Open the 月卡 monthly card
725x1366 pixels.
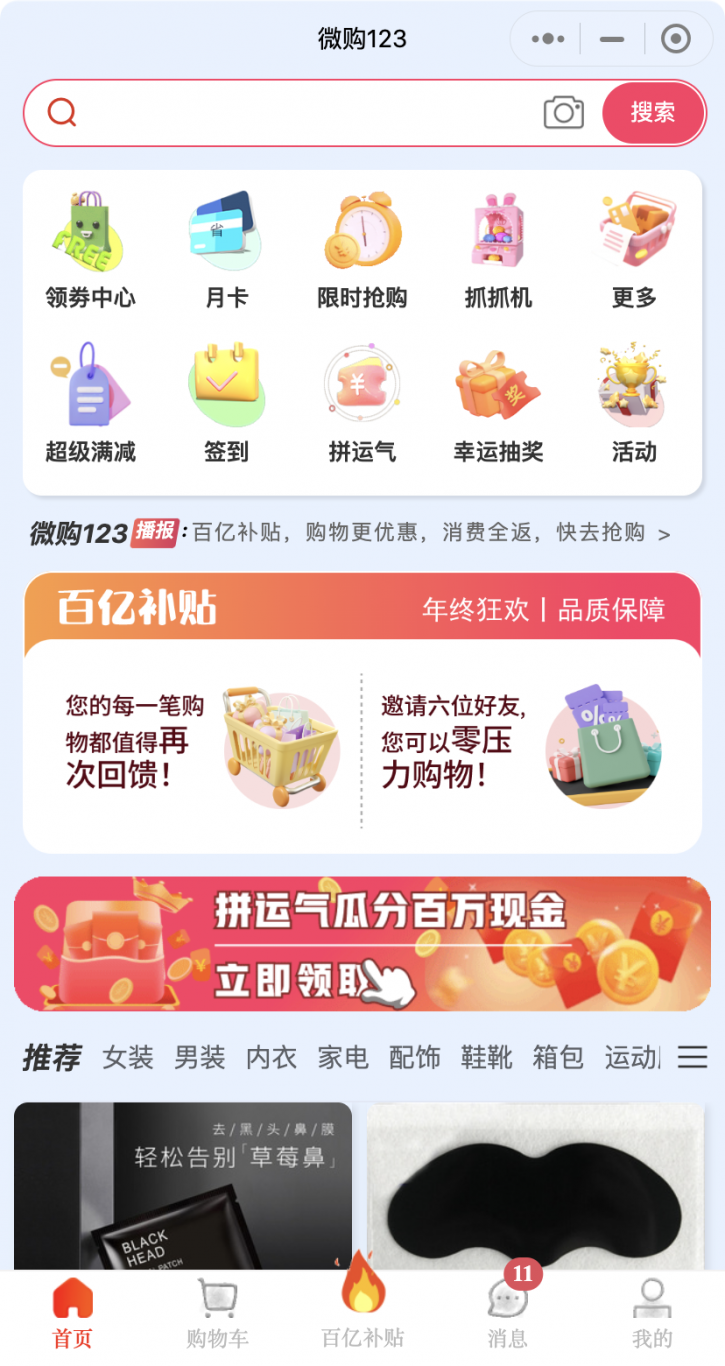click(226, 252)
